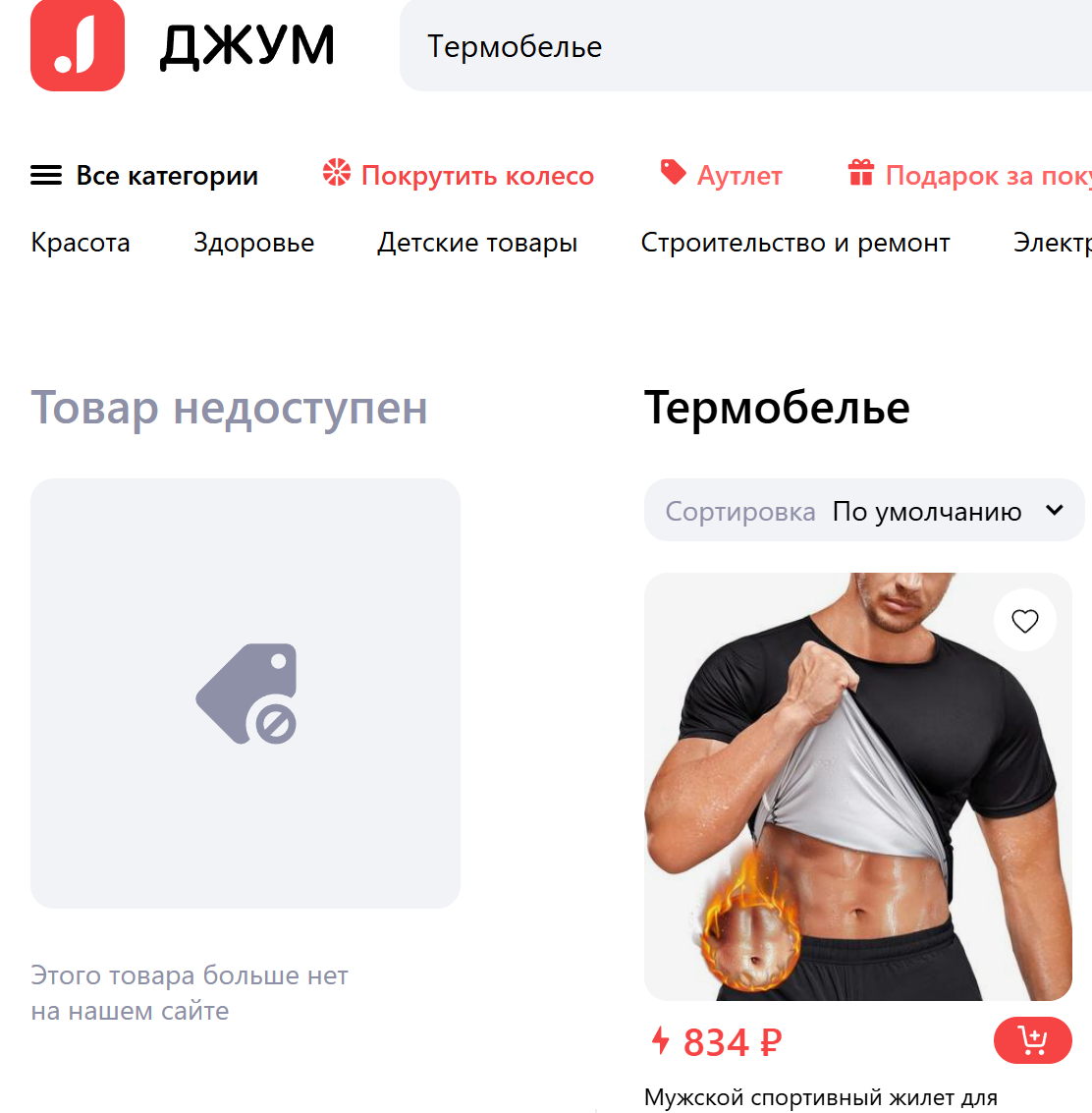Select Строительство и ремонт category
Viewport: 1092px width, 1113px height.
pos(795,243)
